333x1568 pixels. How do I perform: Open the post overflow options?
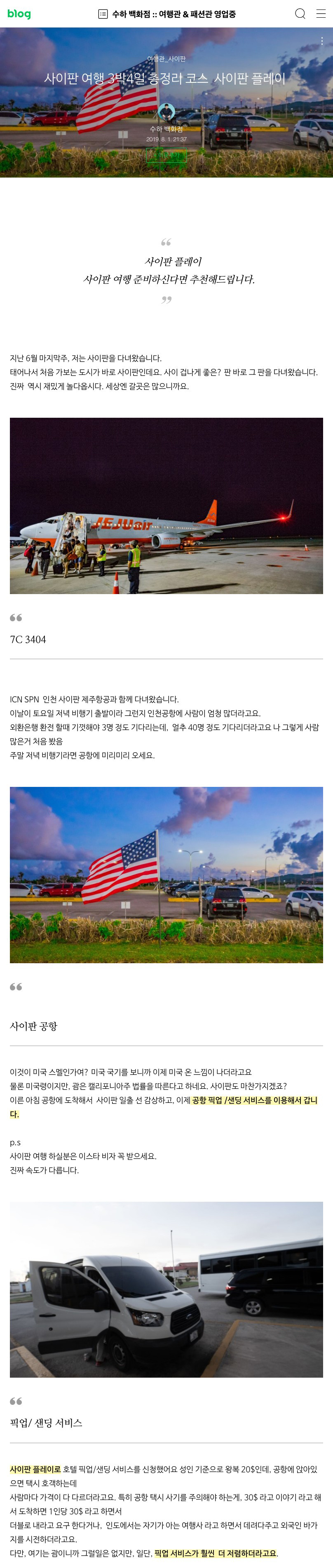[x=321, y=41]
